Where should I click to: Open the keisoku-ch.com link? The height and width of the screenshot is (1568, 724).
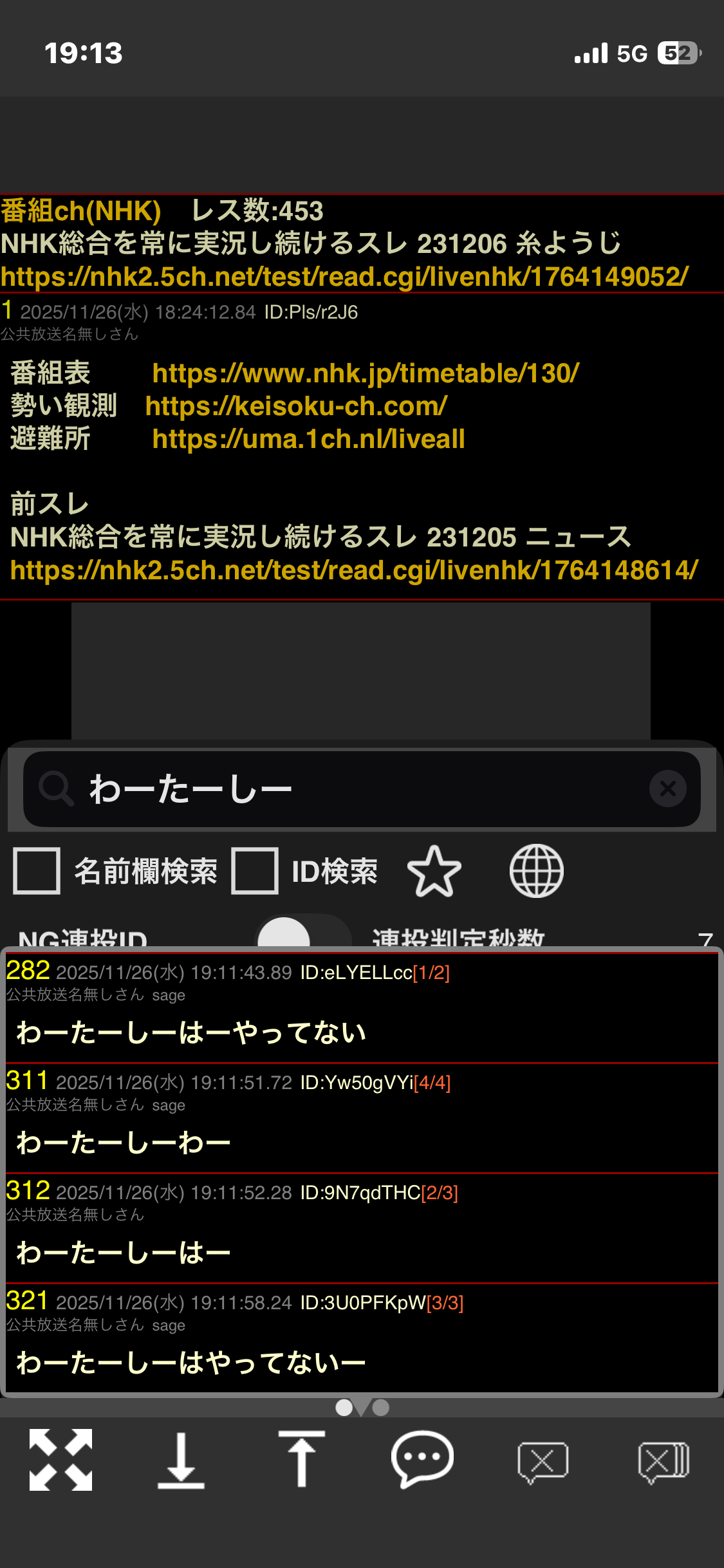[x=296, y=406]
